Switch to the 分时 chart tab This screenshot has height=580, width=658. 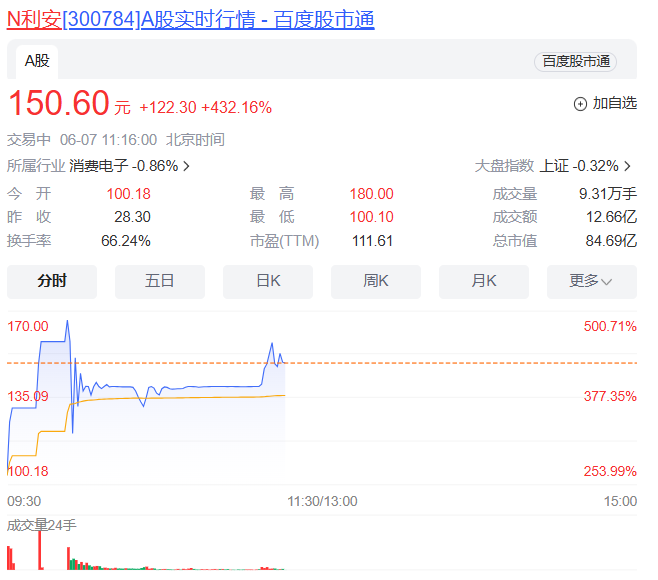pos(52,281)
